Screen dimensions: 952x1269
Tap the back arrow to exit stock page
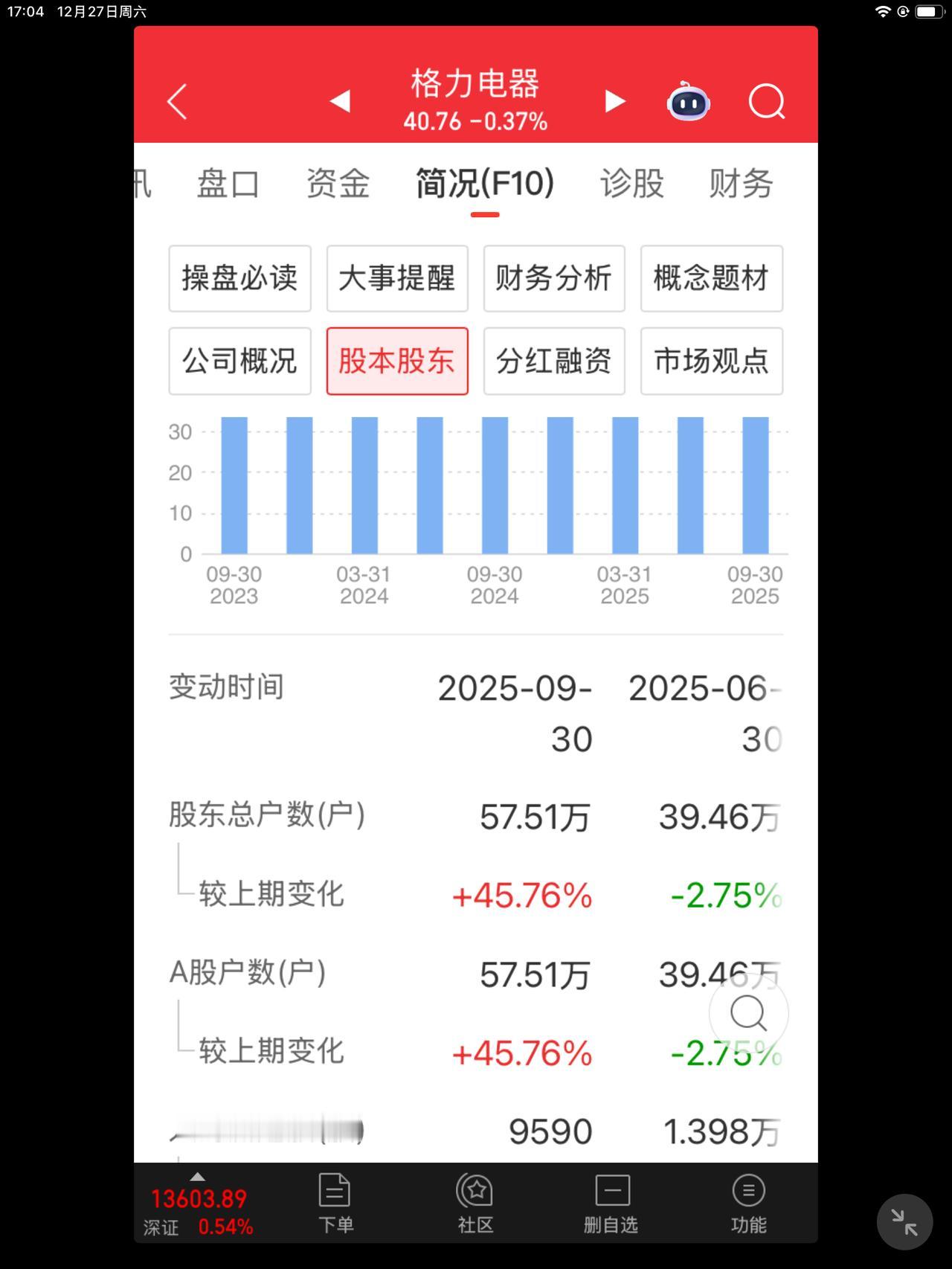click(x=177, y=102)
